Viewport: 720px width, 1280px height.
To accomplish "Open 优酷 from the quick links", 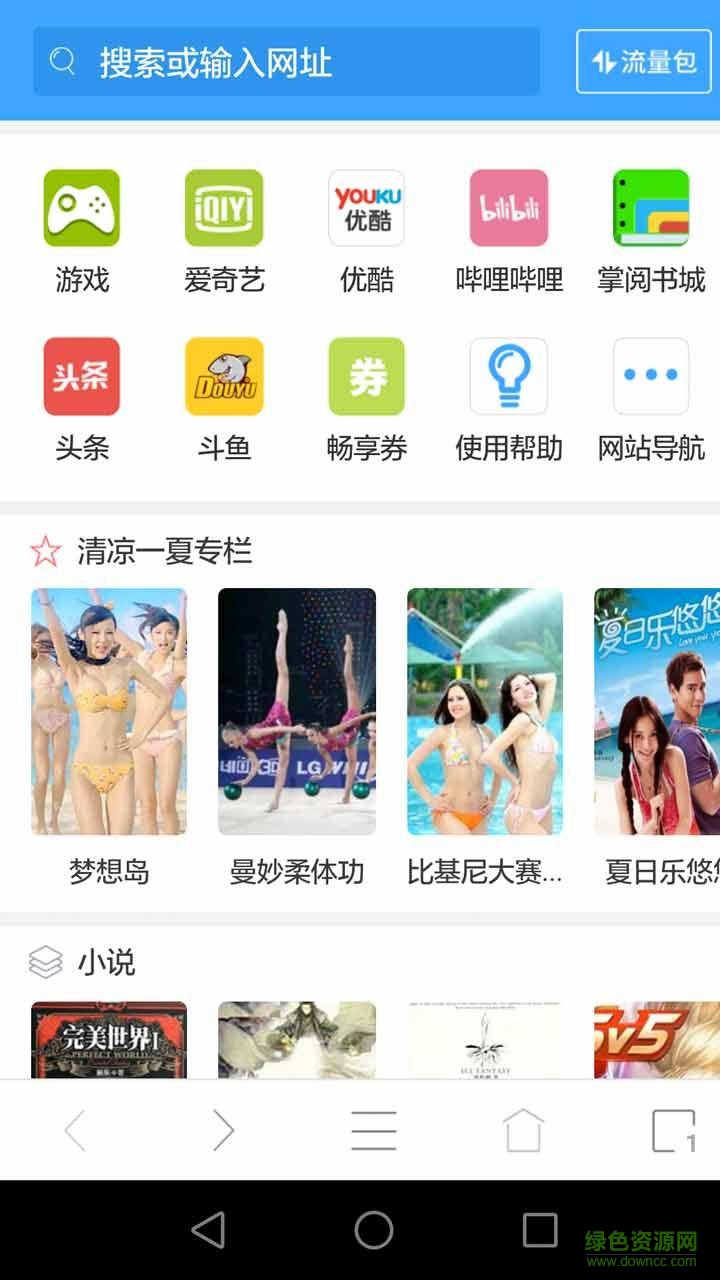I will tap(366, 208).
